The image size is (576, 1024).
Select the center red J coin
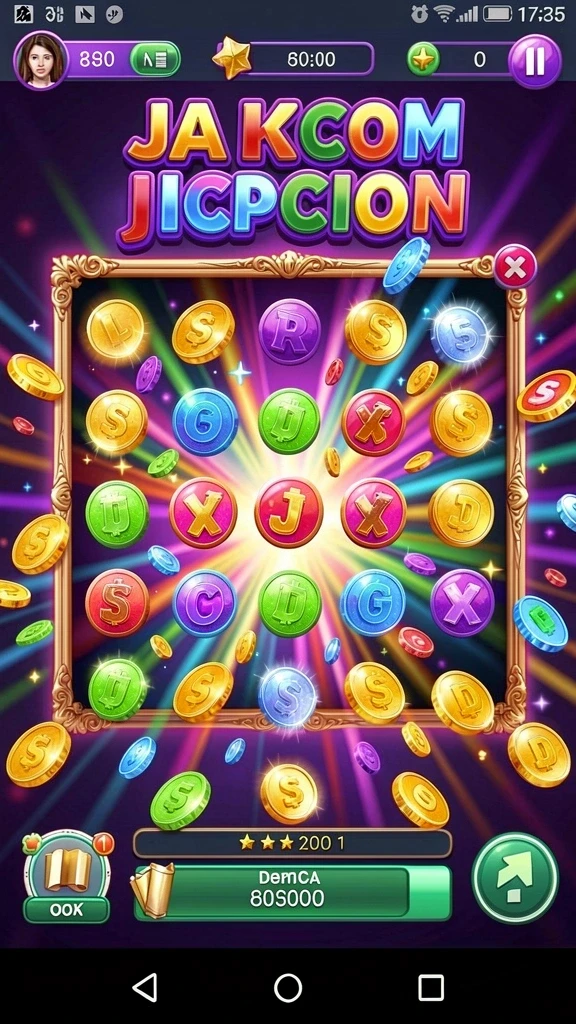coord(288,513)
